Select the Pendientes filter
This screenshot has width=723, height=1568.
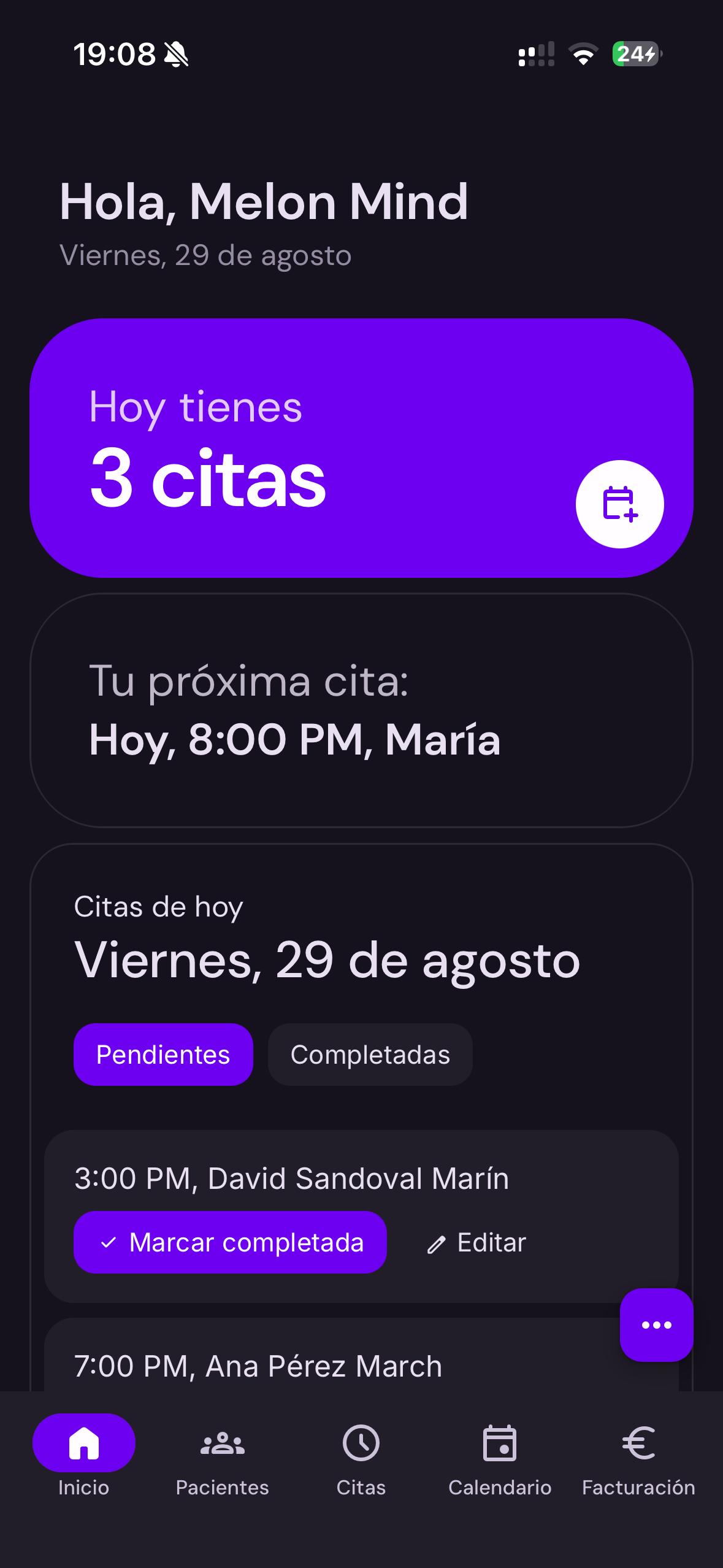163,1055
